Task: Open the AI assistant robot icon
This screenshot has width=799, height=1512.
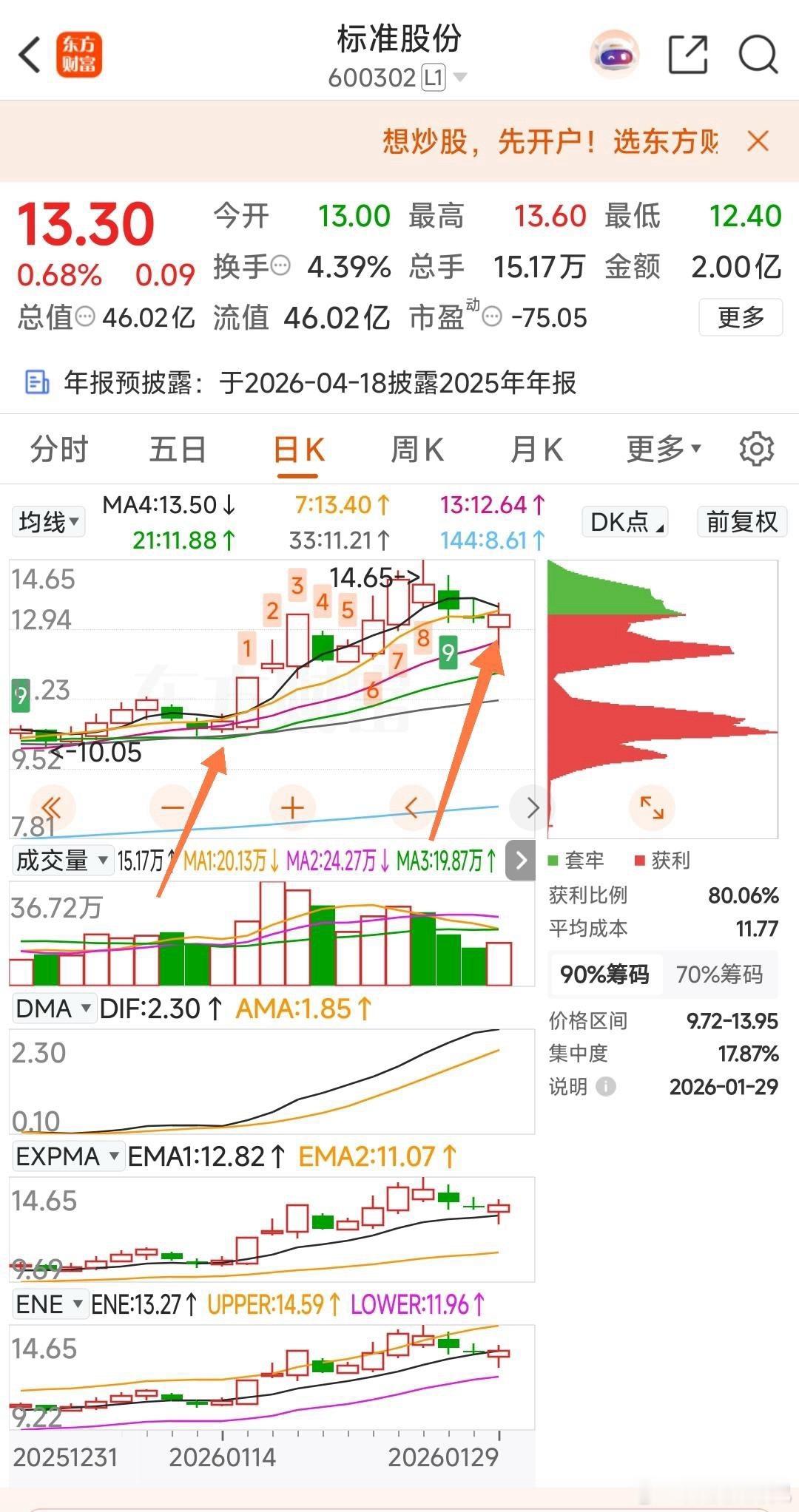Action: 612,53
